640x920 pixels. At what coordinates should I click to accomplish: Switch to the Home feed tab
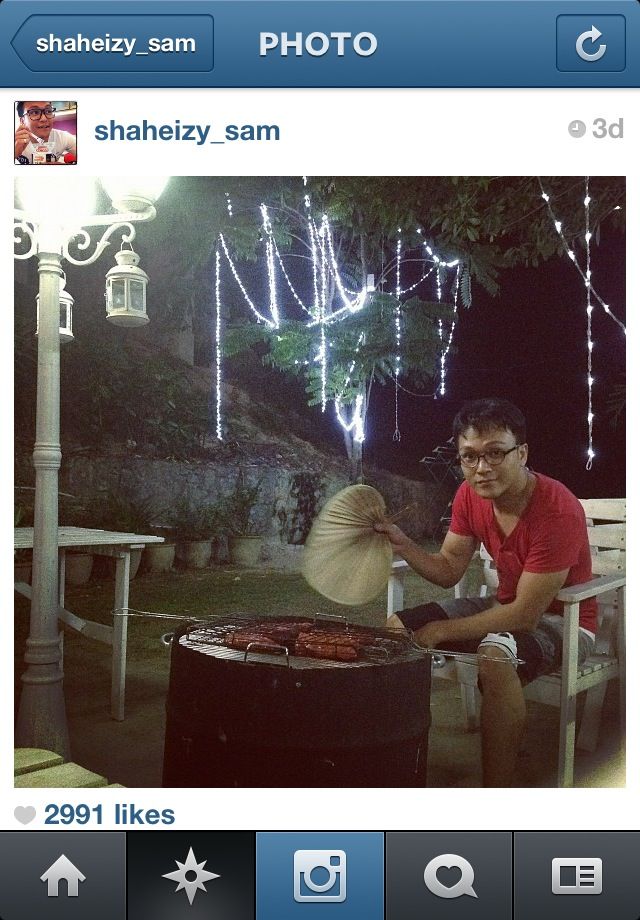pyautogui.click(x=63, y=876)
